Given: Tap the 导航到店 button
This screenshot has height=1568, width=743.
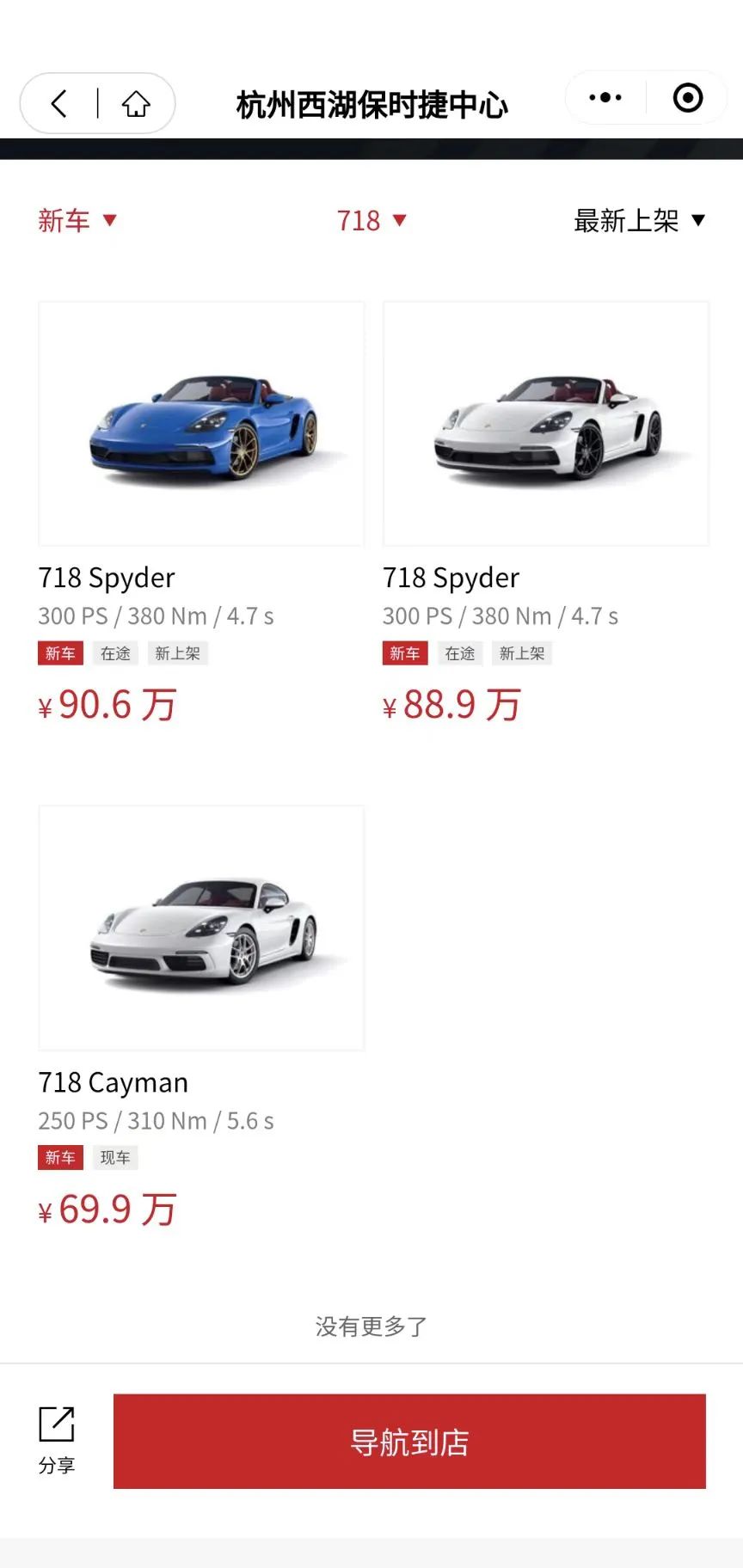Looking at the screenshot, I should click(409, 1441).
